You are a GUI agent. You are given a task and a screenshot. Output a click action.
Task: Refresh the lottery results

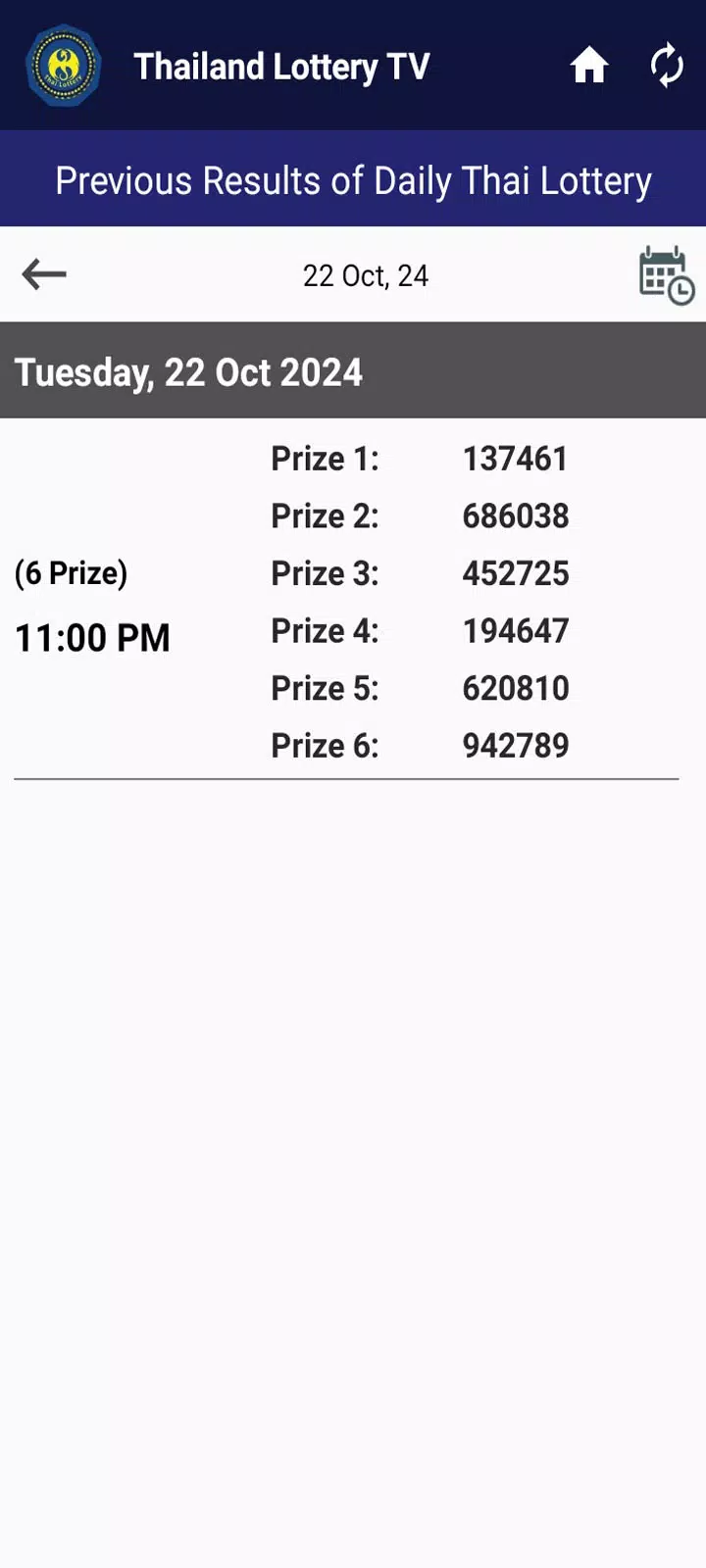pos(667,66)
